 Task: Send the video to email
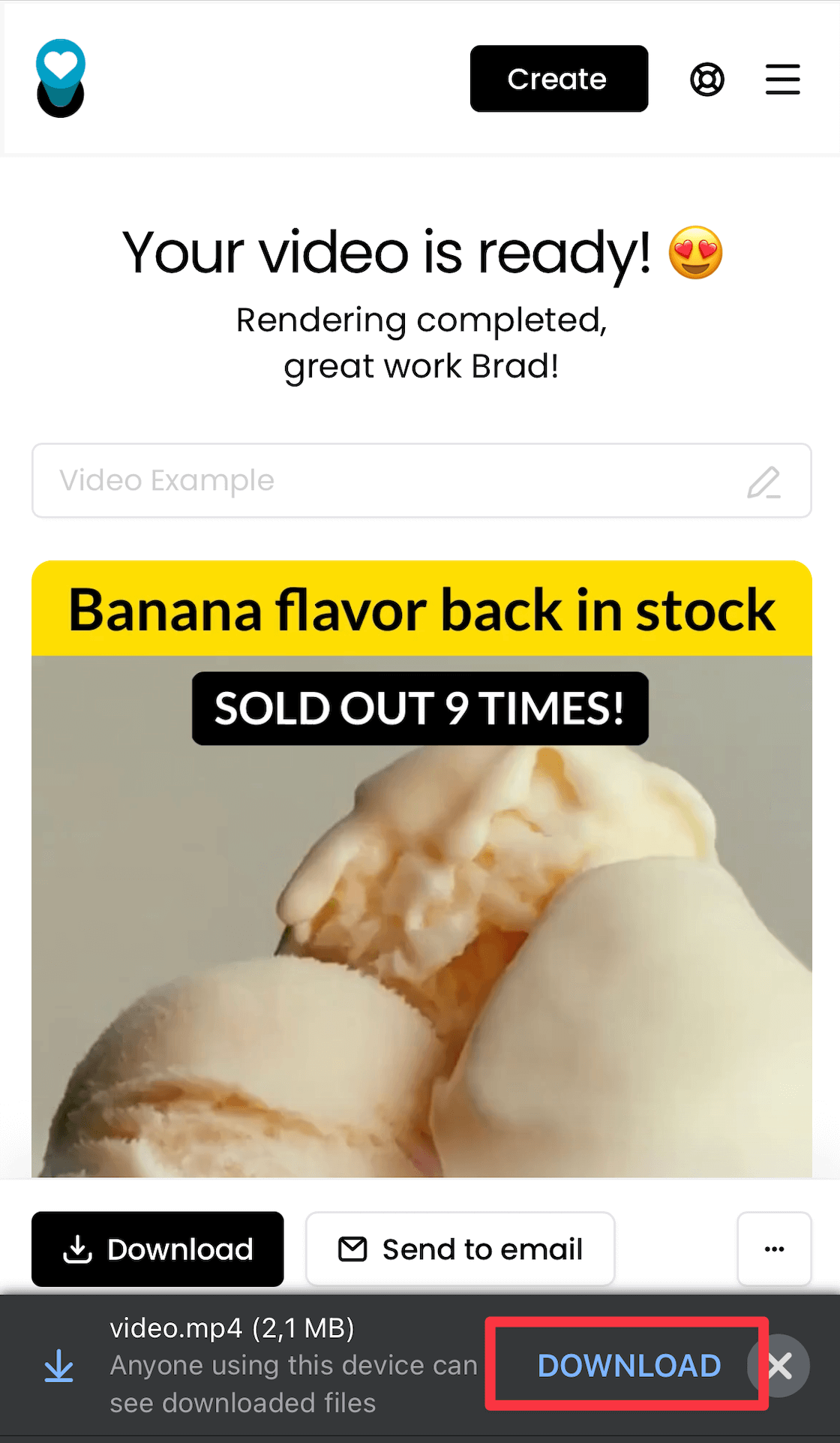click(460, 1249)
